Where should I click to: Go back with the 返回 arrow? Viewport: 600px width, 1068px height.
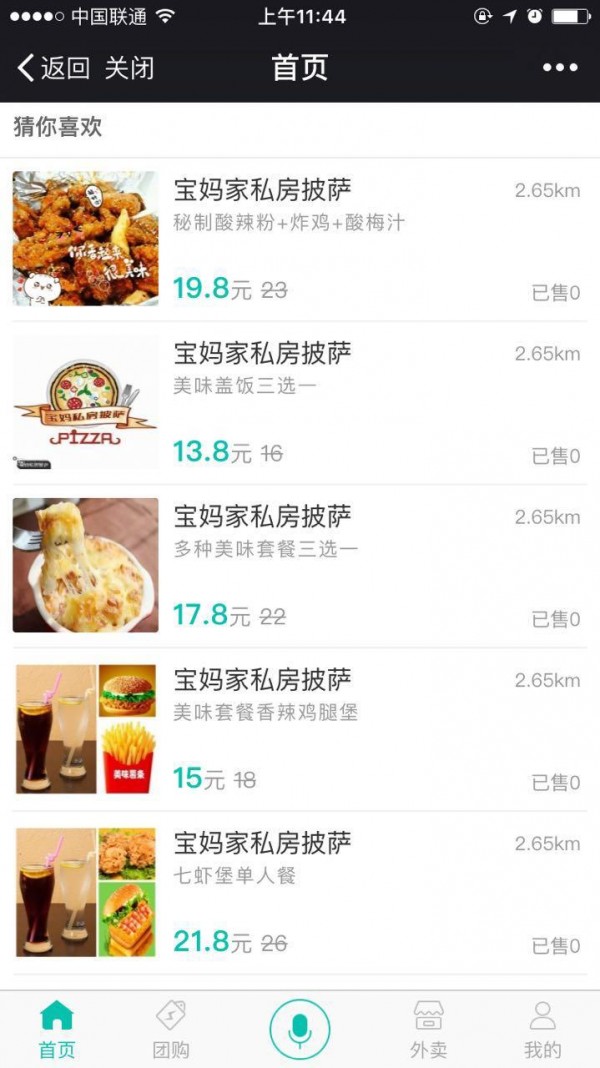click(52, 68)
